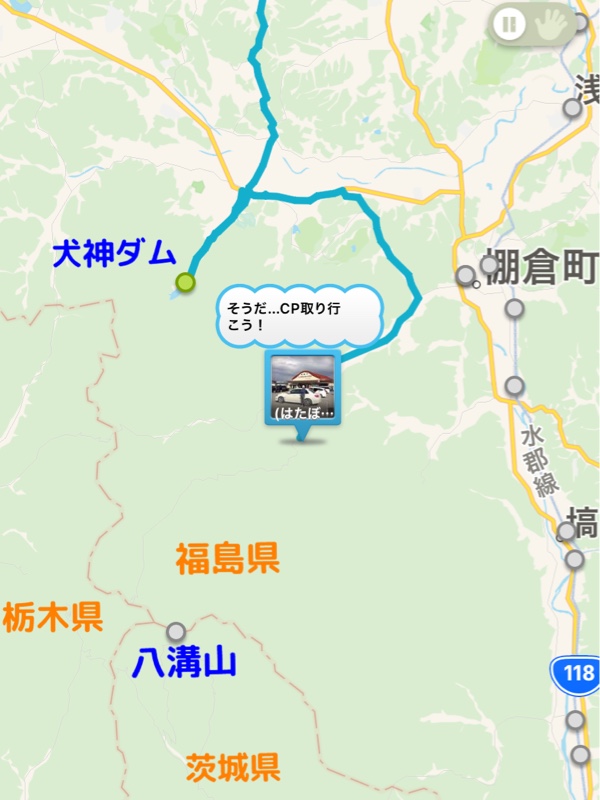Open the speech bubble comment about CP
Image resolution: width=600 pixels, height=800 pixels.
click(299, 317)
